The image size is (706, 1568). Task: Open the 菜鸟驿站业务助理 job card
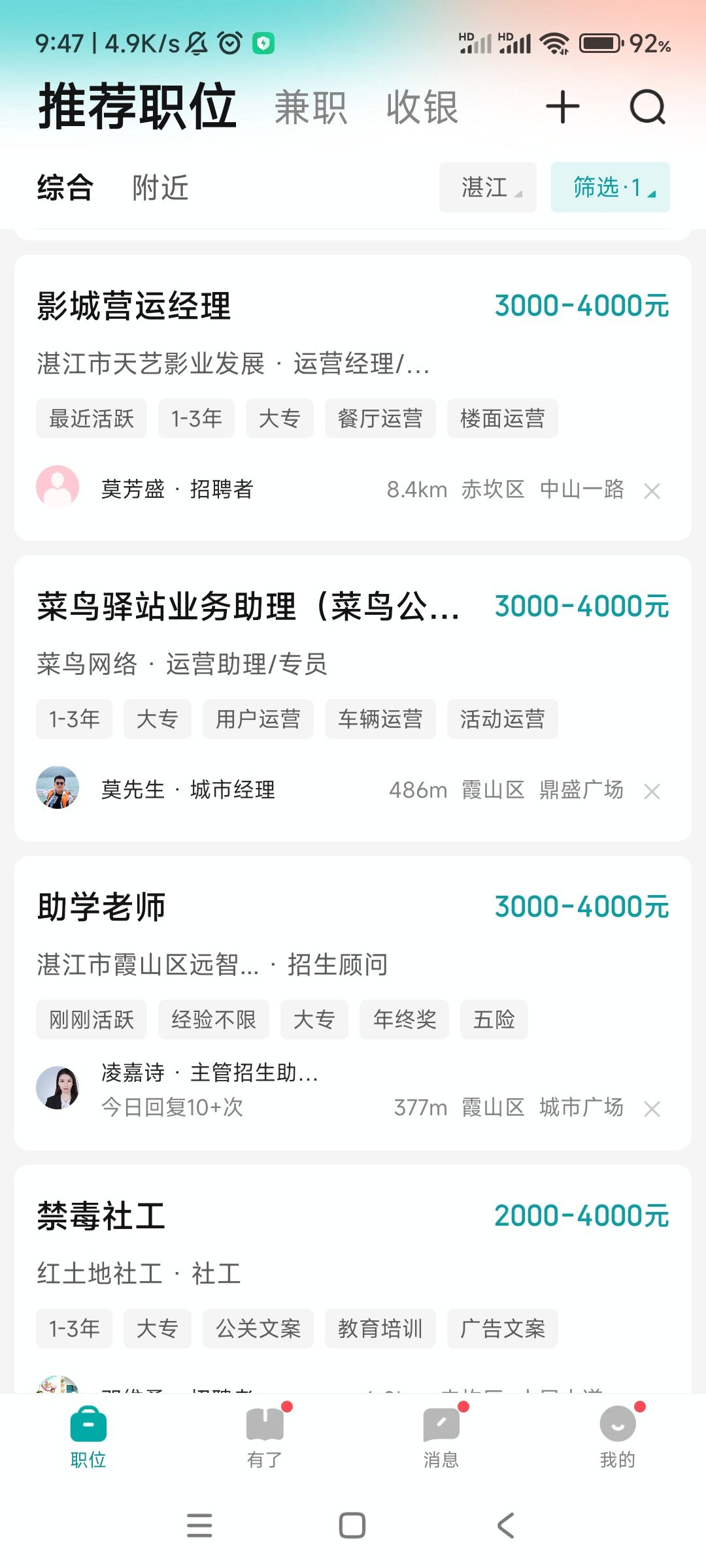point(353,698)
